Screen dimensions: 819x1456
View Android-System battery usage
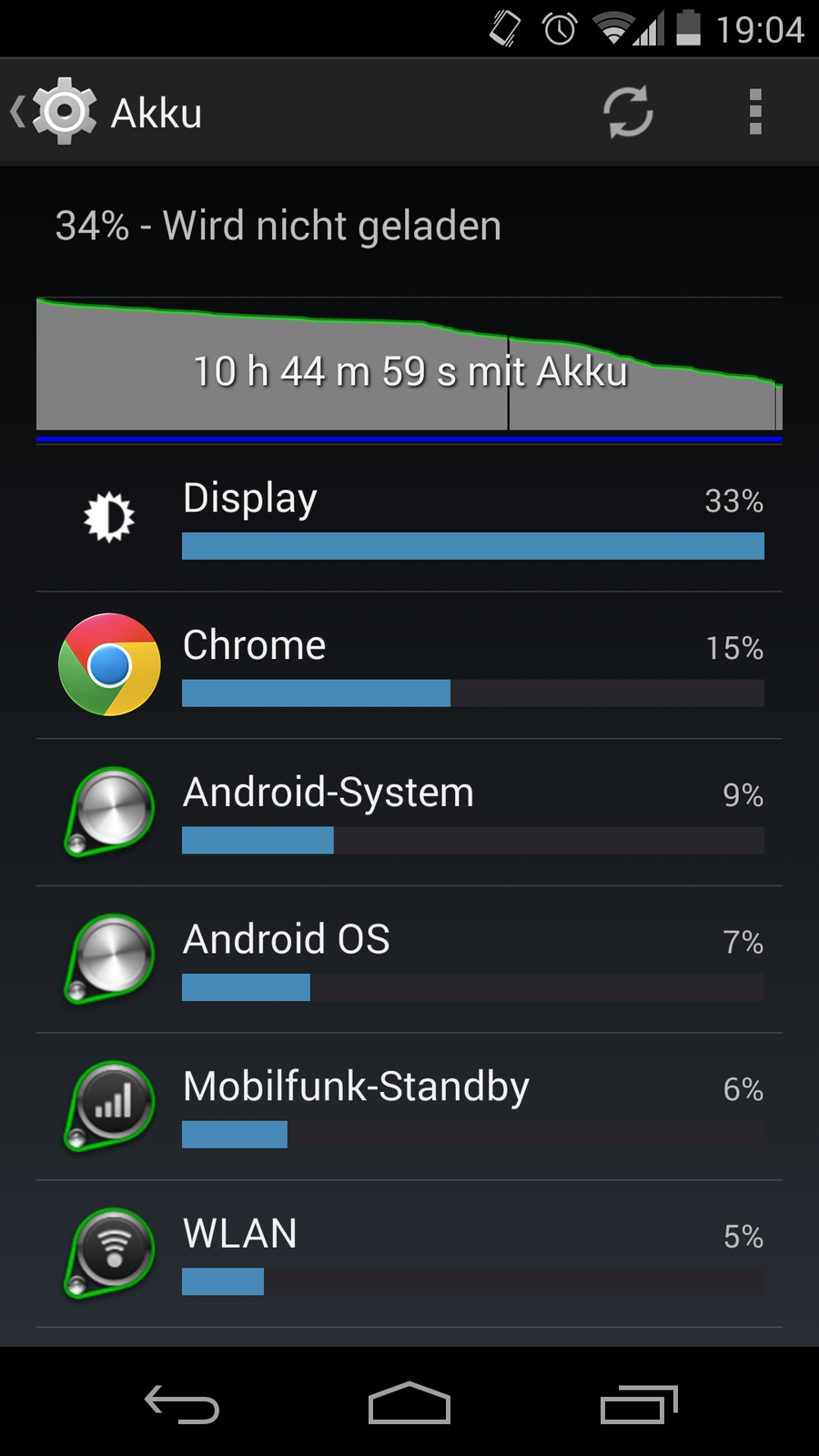(x=409, y=813)
